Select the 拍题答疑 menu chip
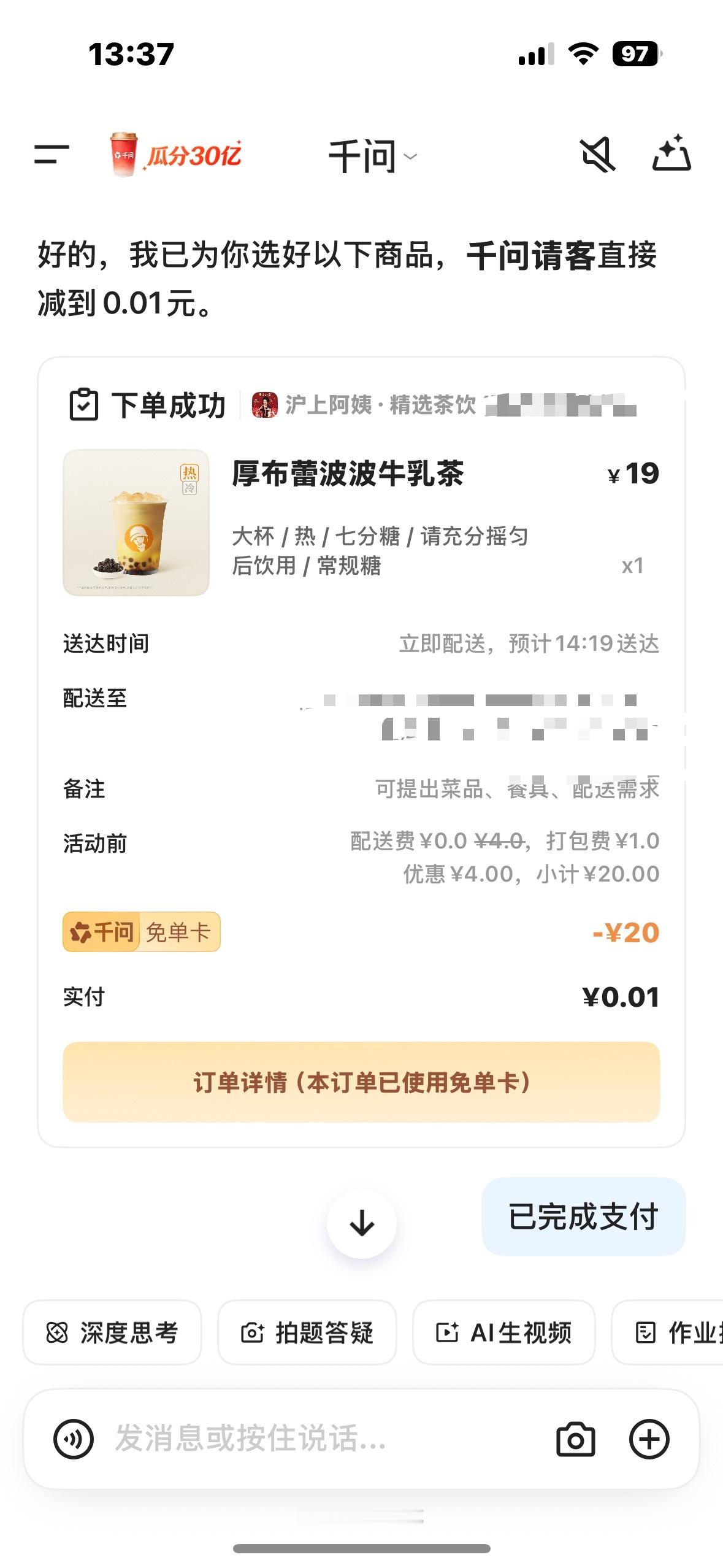The image size is (723, 1568). (307, 1332)
